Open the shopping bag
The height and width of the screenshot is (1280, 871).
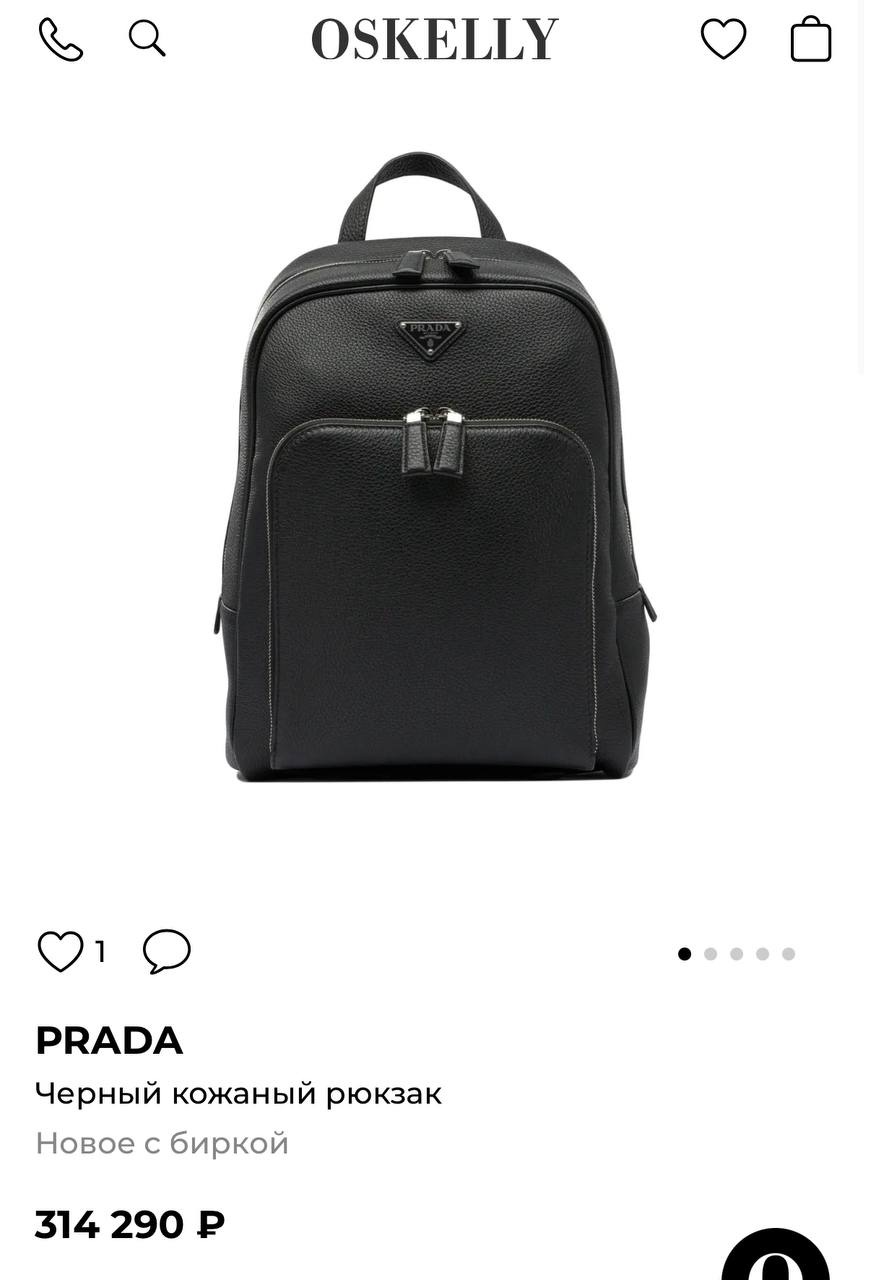click(810, 40)
